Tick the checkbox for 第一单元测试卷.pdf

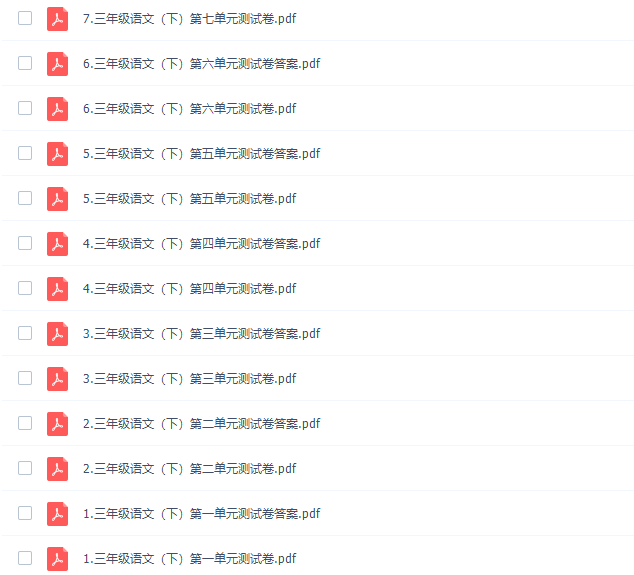pos(25,558)
